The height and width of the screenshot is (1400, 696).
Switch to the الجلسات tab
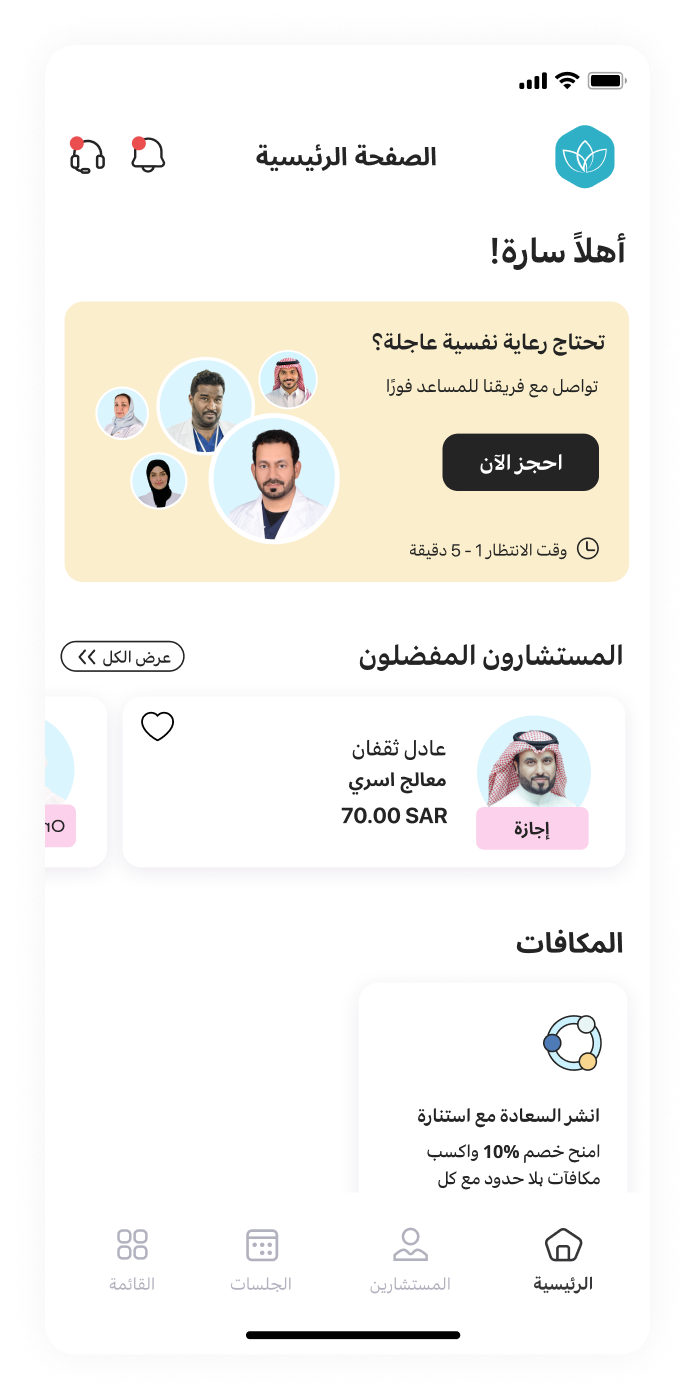(261, 1260)
